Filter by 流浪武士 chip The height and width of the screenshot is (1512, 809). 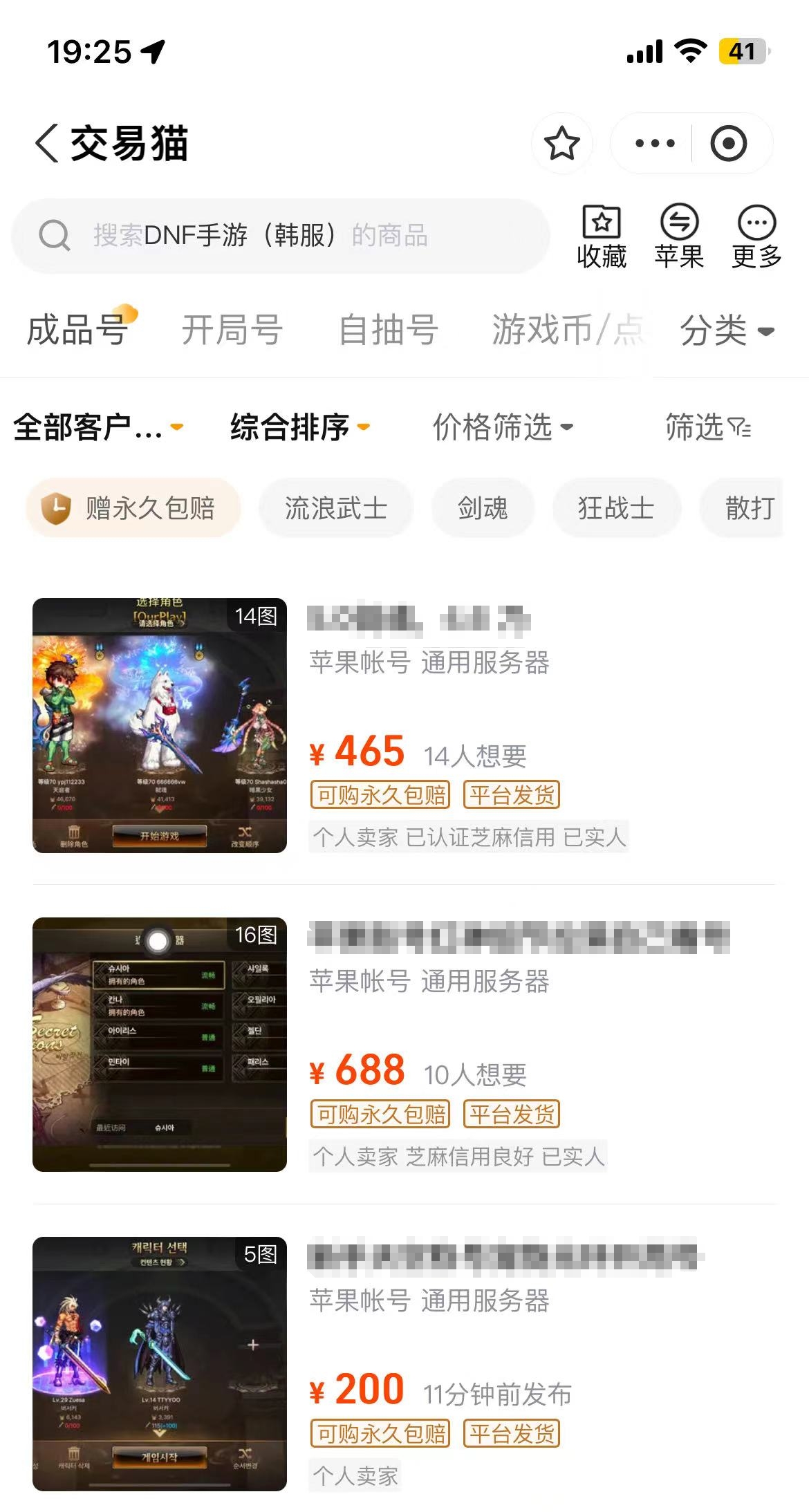click(336, 508)
